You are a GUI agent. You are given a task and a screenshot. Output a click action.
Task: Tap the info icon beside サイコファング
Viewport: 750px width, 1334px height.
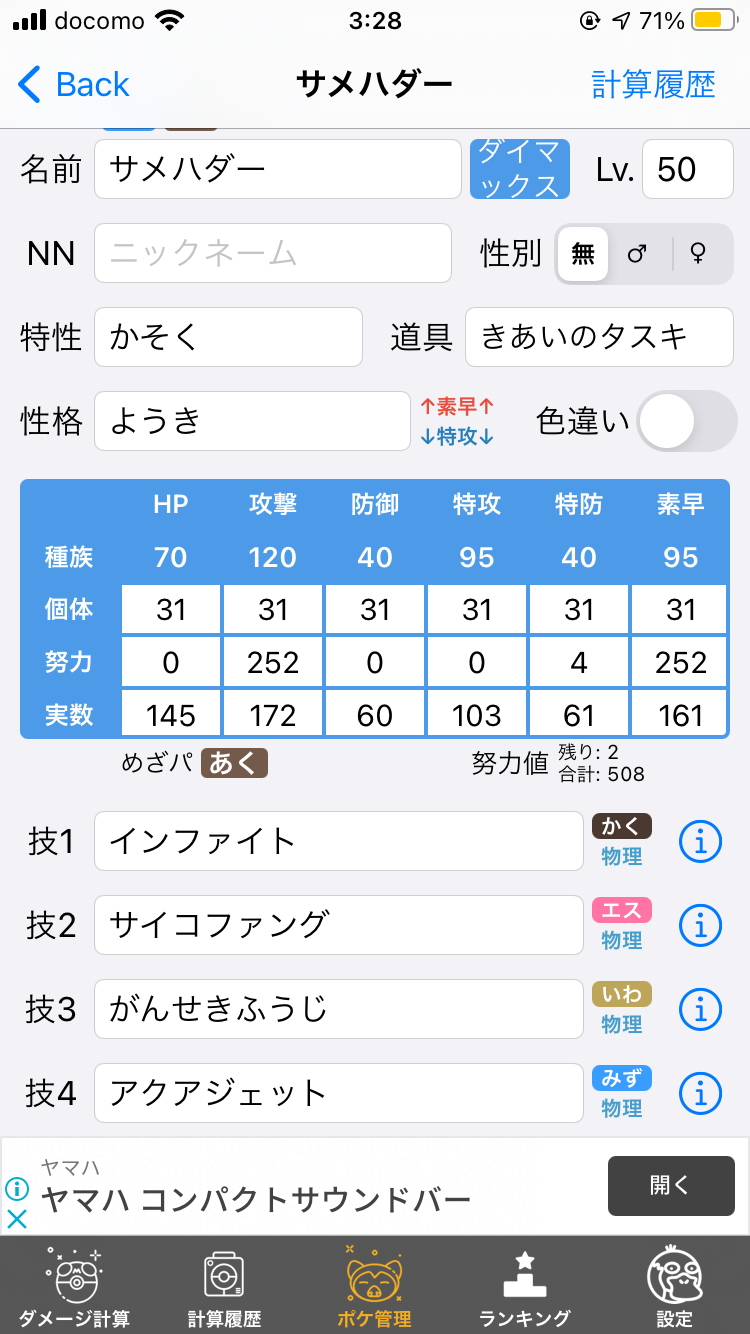(x=700, y=925)
